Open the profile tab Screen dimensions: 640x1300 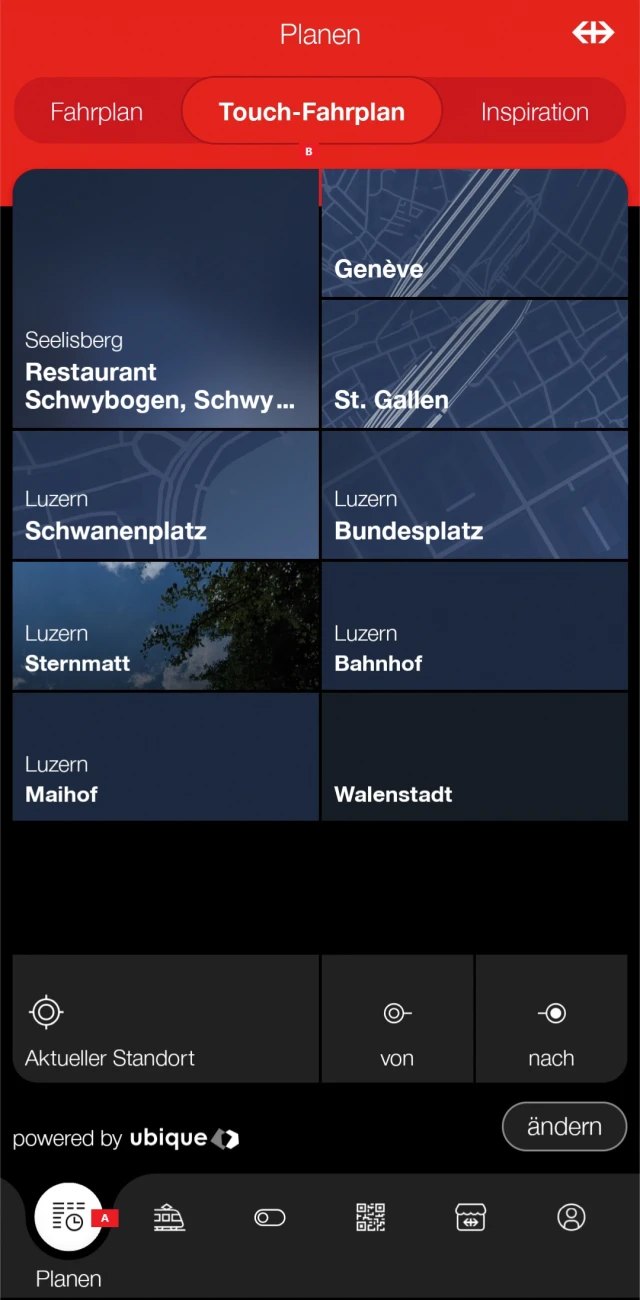(x=571, y=1217)
